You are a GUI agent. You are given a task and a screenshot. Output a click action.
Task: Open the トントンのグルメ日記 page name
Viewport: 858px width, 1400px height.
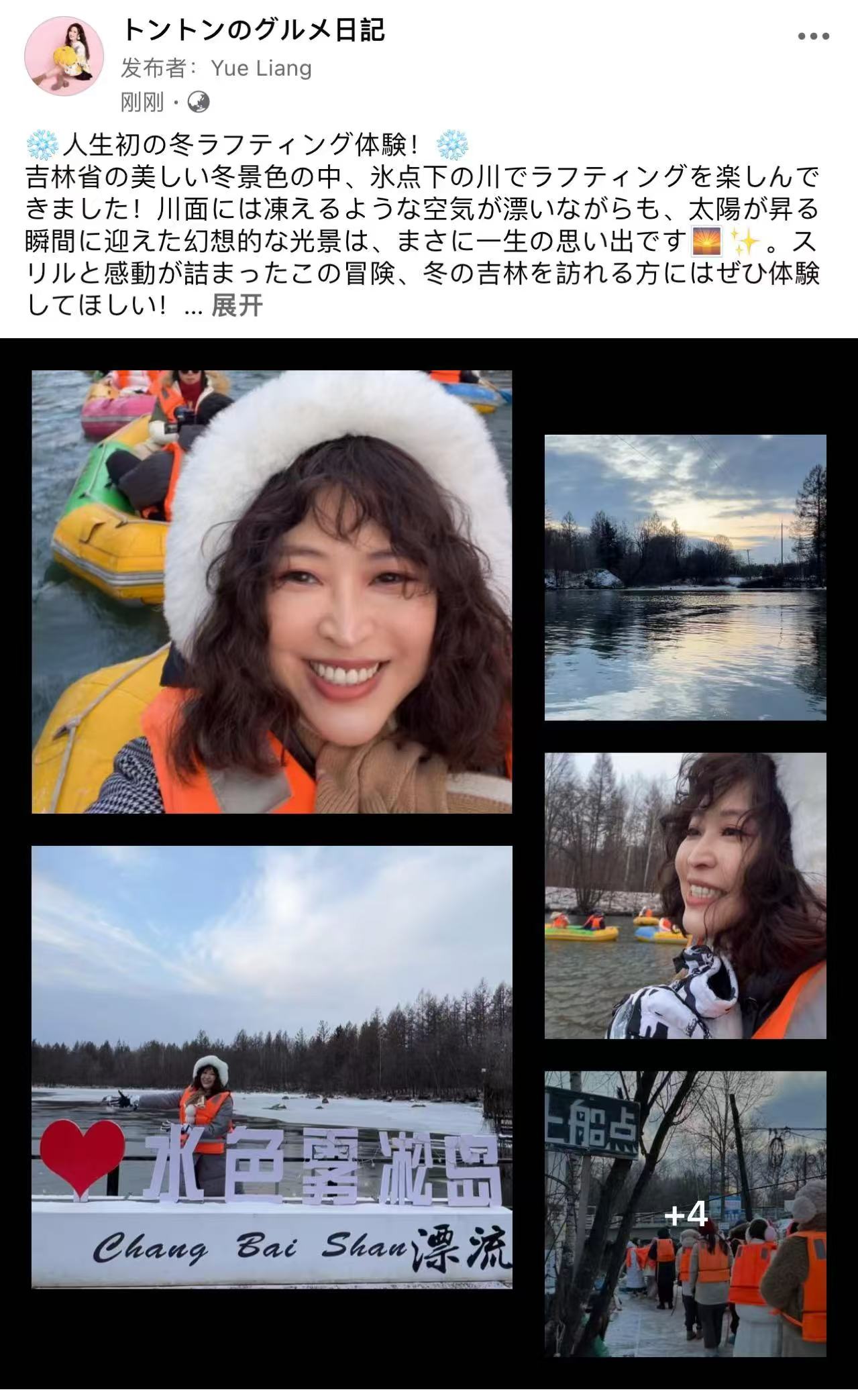[254, 30]
